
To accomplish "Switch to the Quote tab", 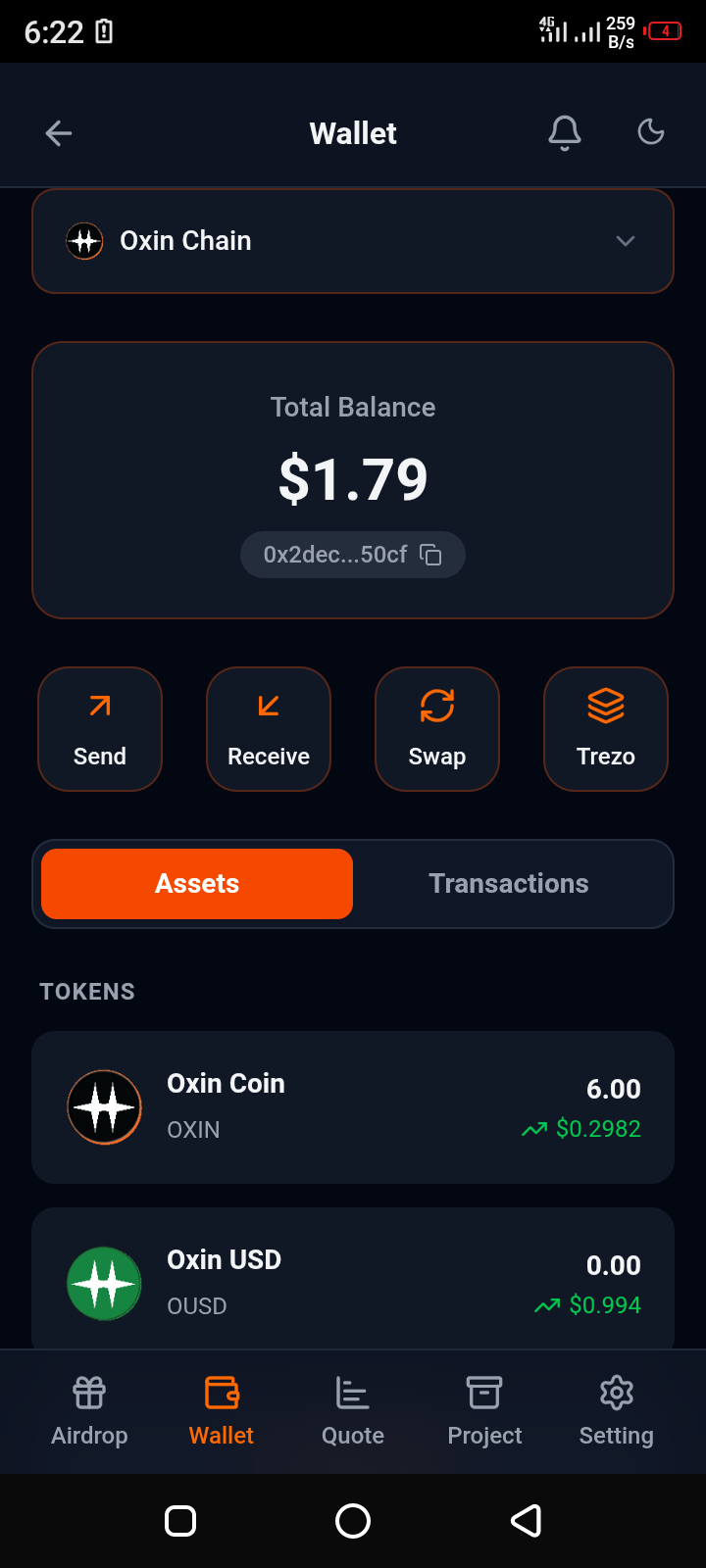I will coord(353,1411).
